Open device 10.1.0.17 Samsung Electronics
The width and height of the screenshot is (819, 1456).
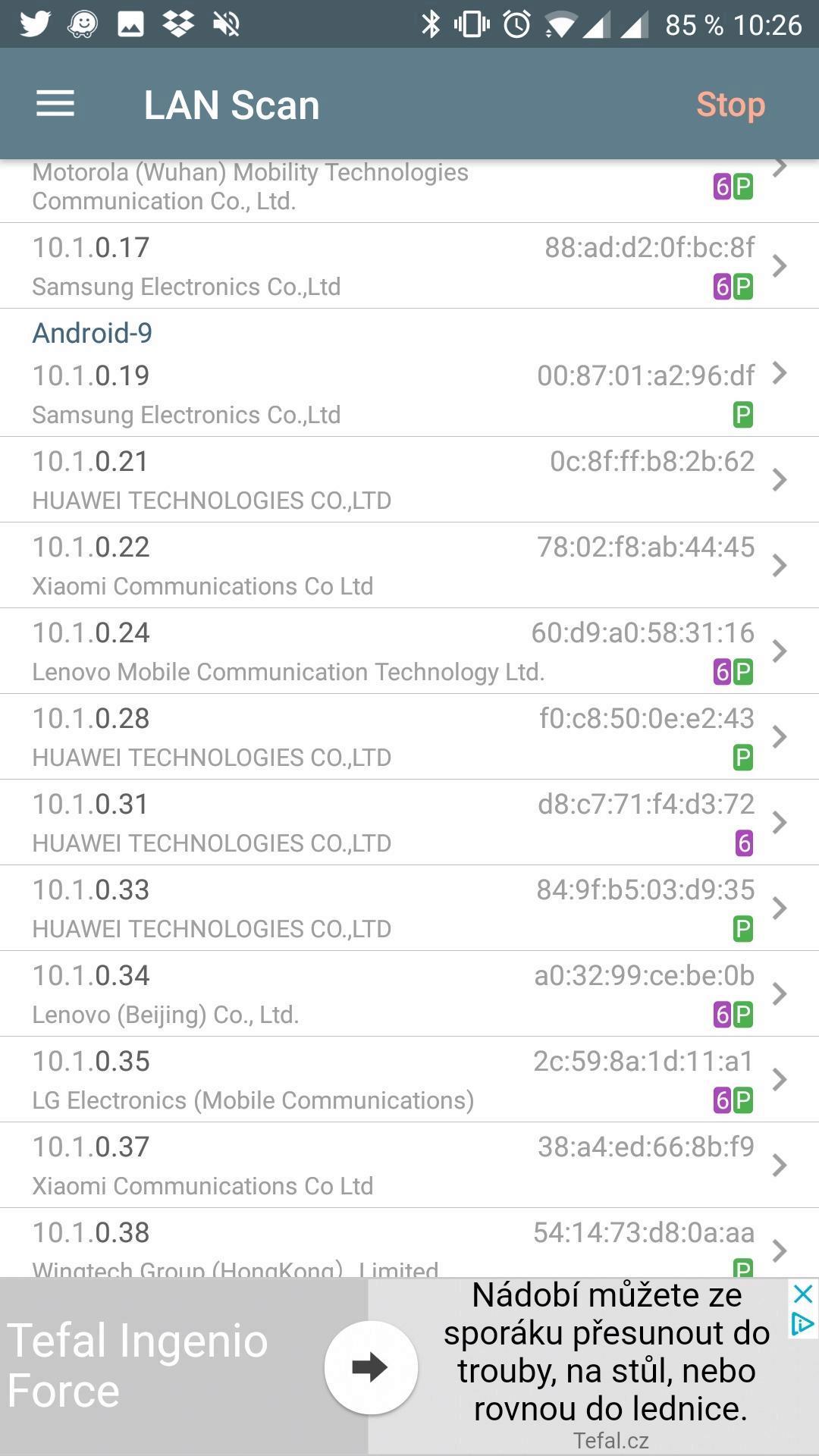[x=409, y=265]
